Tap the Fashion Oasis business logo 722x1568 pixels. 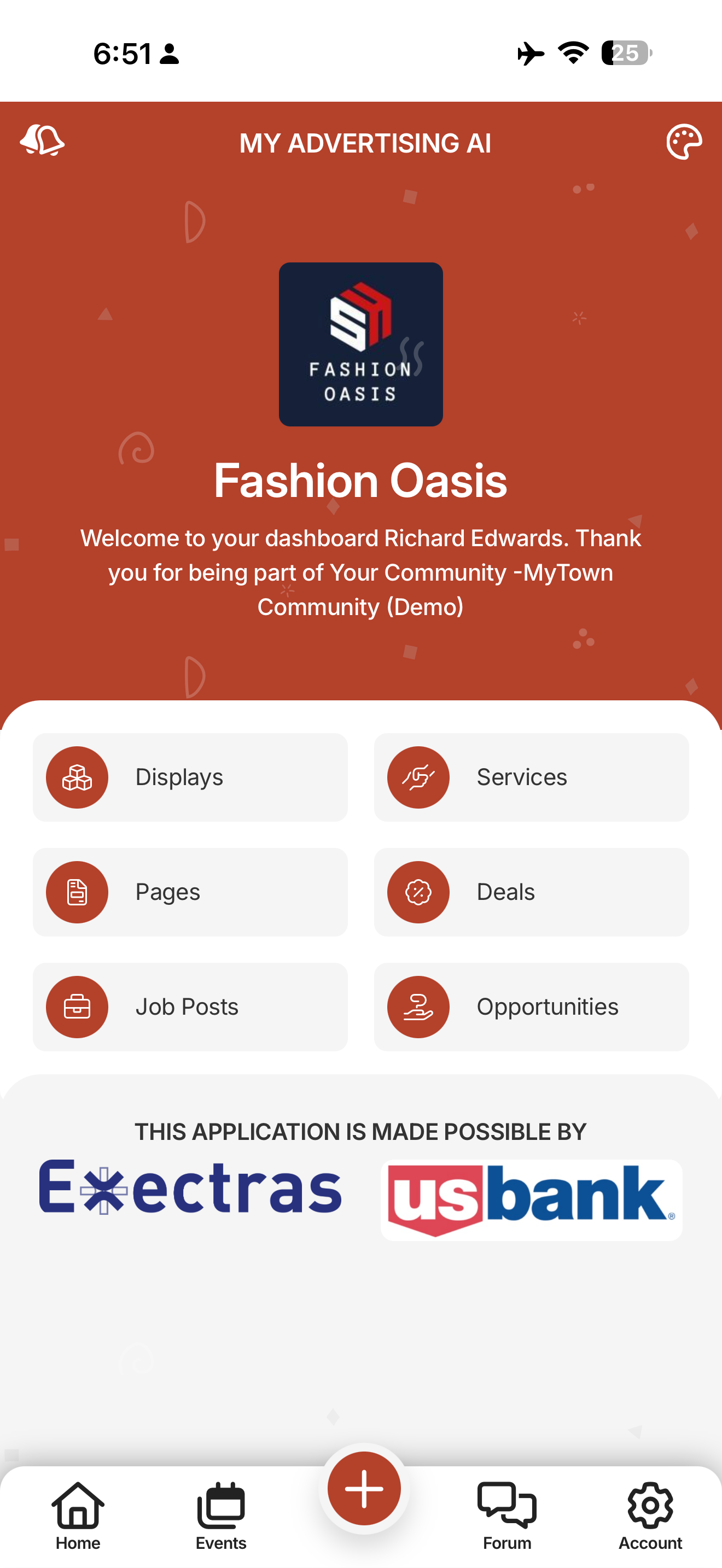361,344
